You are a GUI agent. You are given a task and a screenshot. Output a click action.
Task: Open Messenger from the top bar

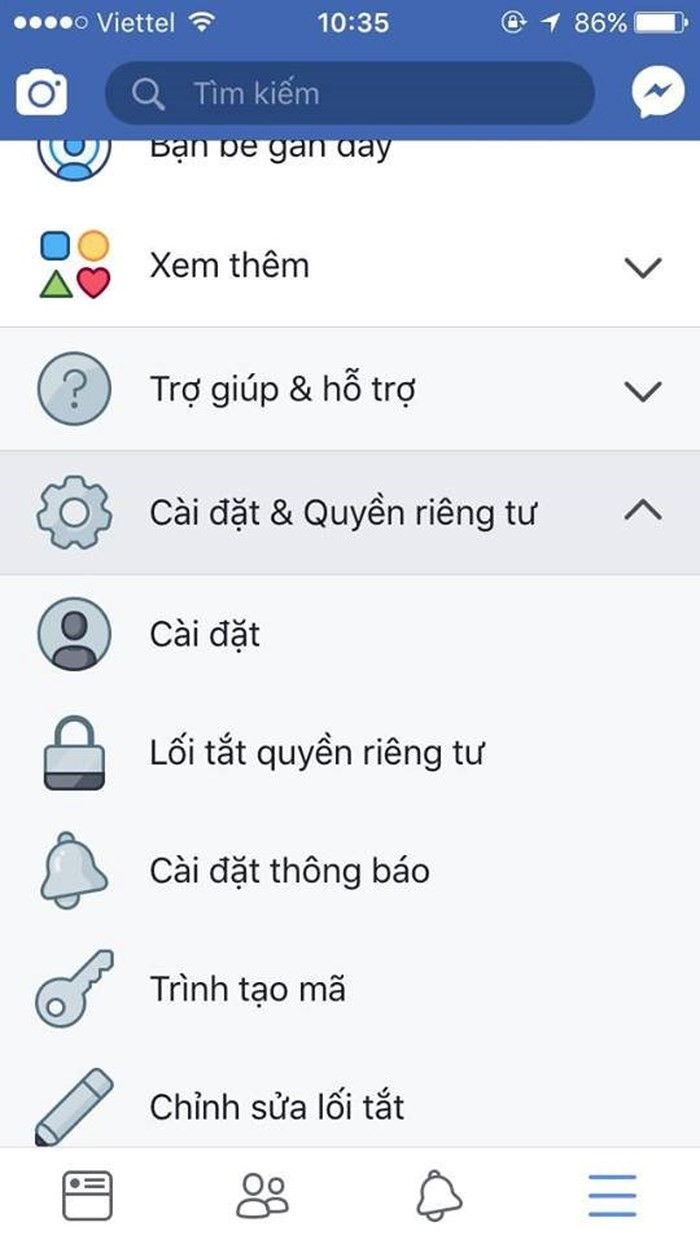(658, 94)
